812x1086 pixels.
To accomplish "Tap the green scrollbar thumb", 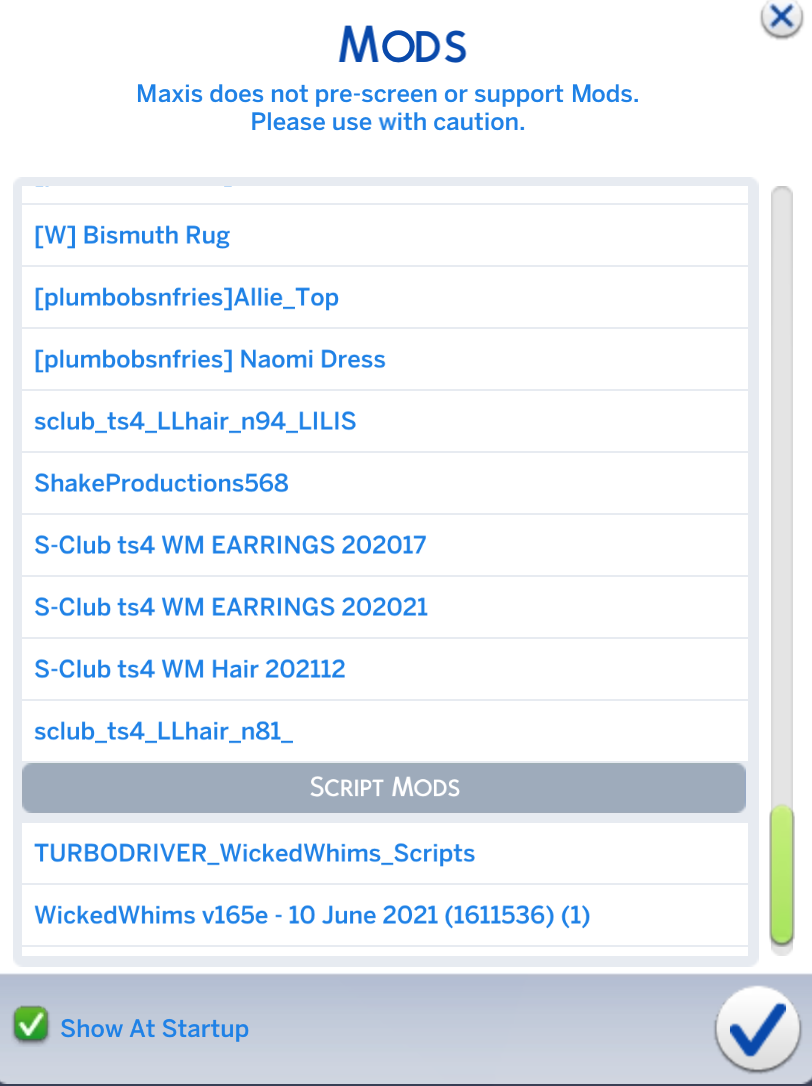I will tap(782, 874).
